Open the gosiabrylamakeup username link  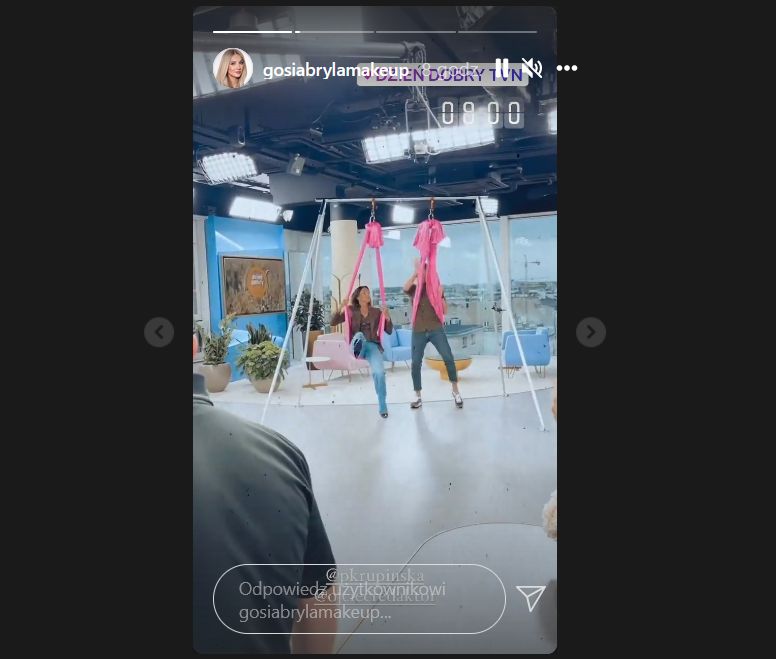point(334,70)
